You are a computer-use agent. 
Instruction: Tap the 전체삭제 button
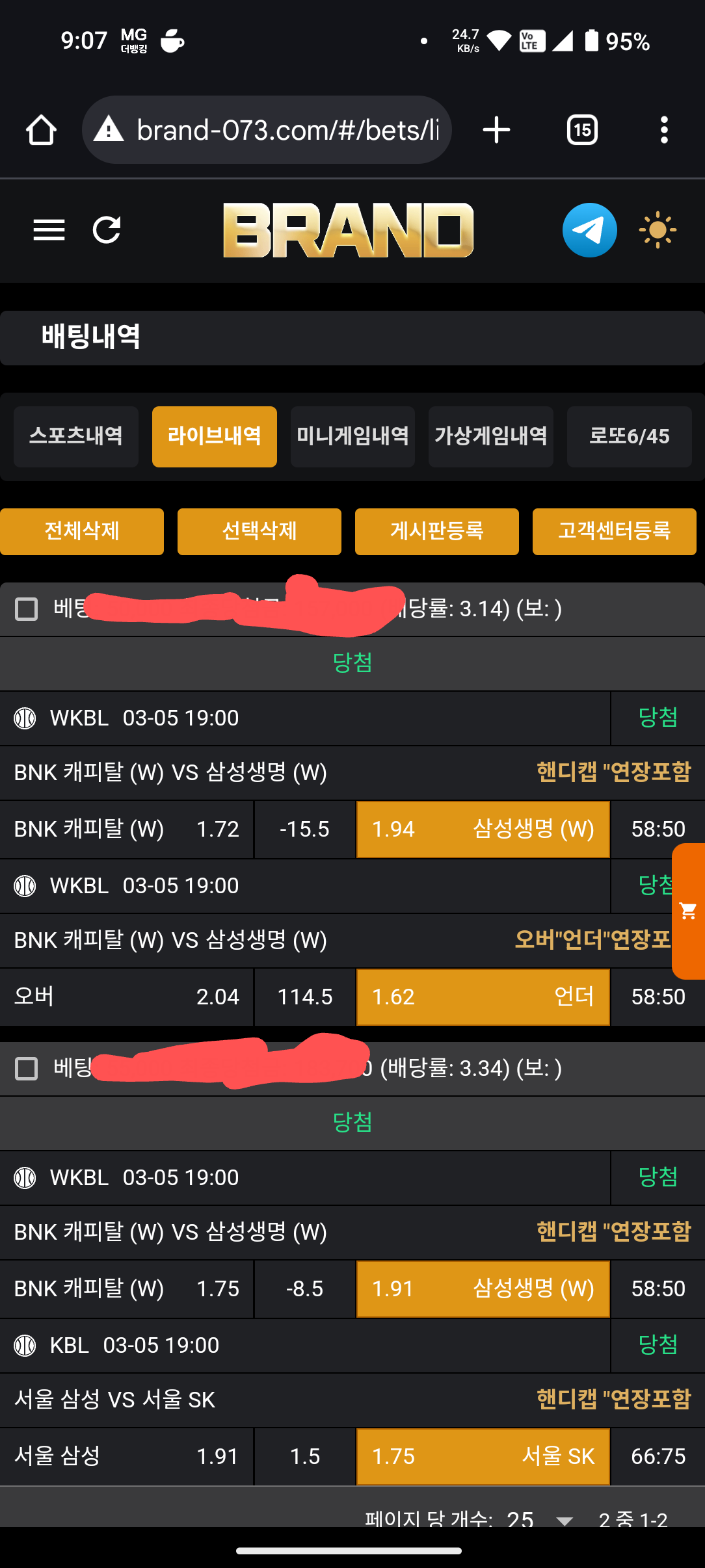coord(82,531)
